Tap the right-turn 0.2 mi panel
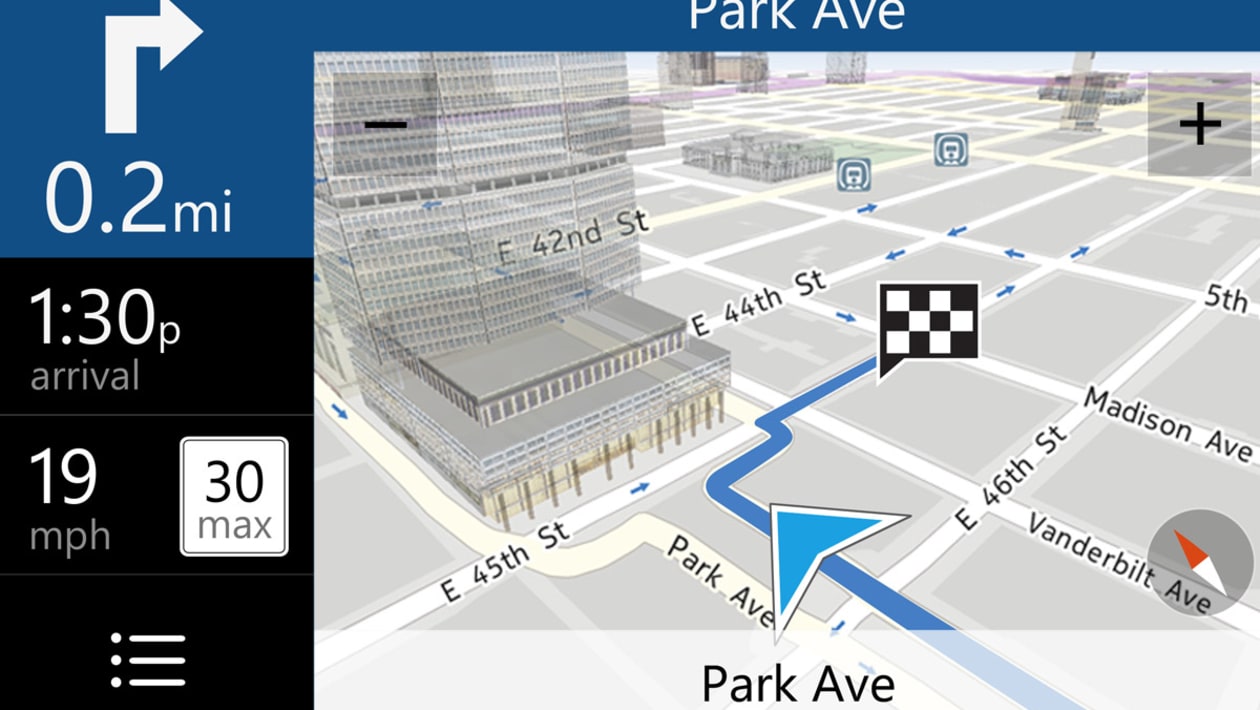Screen dimensions: 1260x710 point(156,128)
